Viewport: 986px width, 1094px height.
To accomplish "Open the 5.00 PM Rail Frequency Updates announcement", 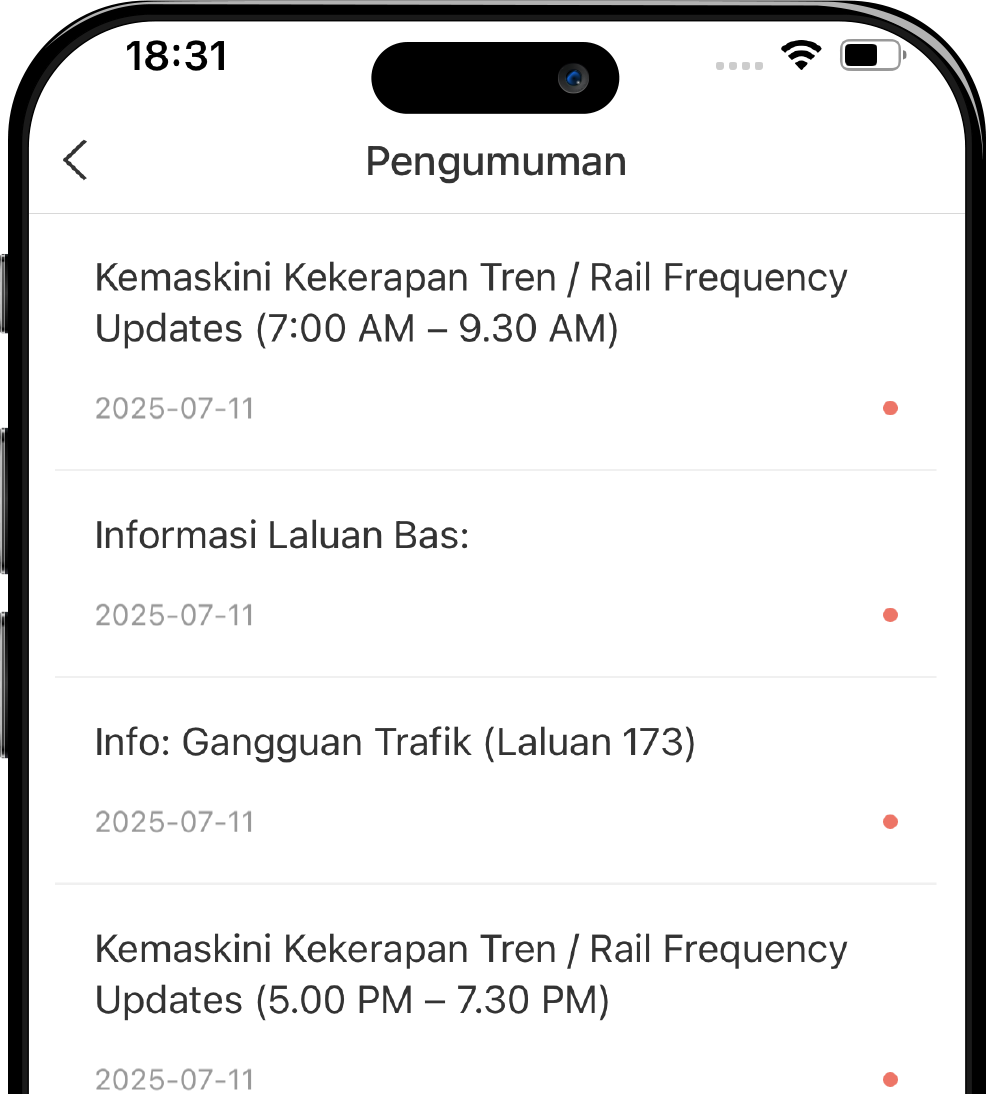I will 470,974.
